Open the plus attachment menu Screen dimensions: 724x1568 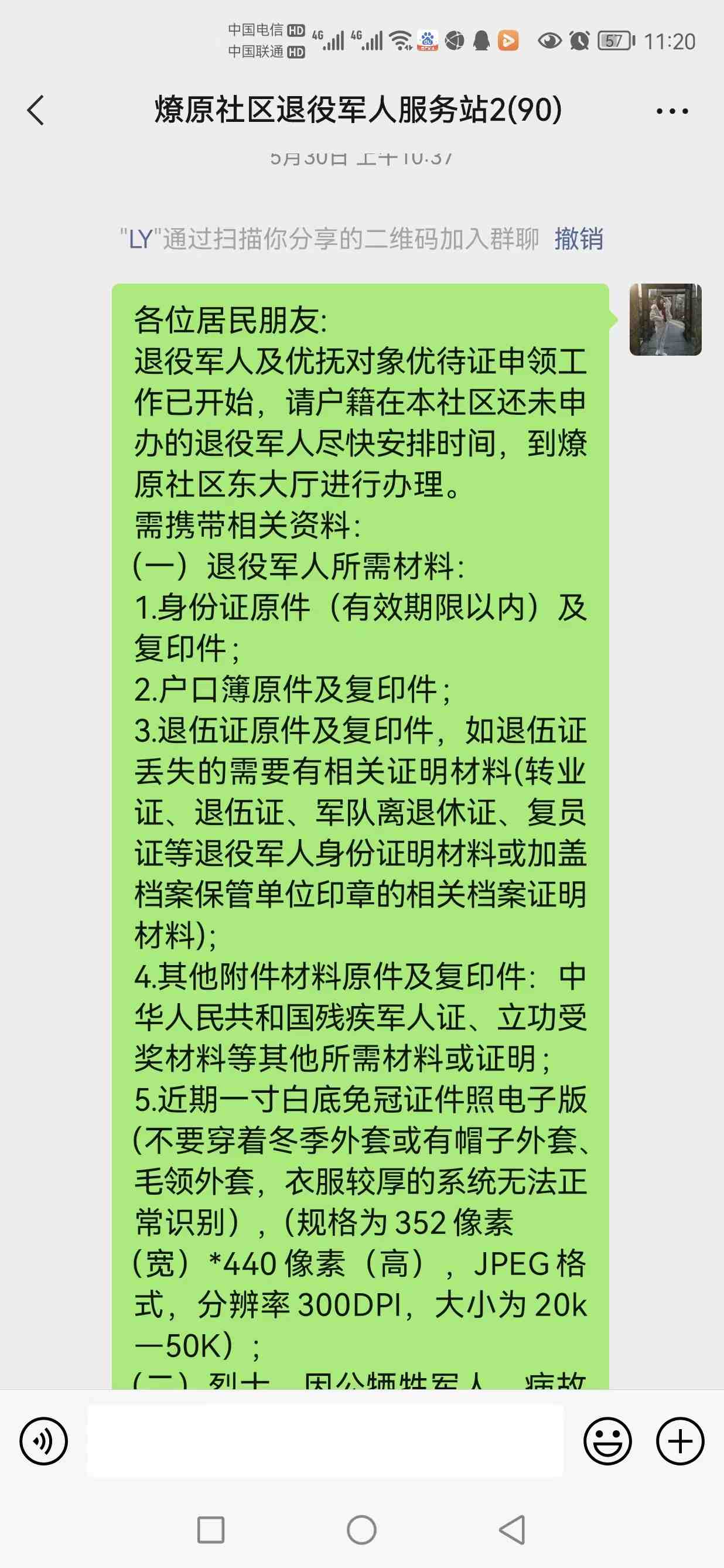pos(679,1440)
